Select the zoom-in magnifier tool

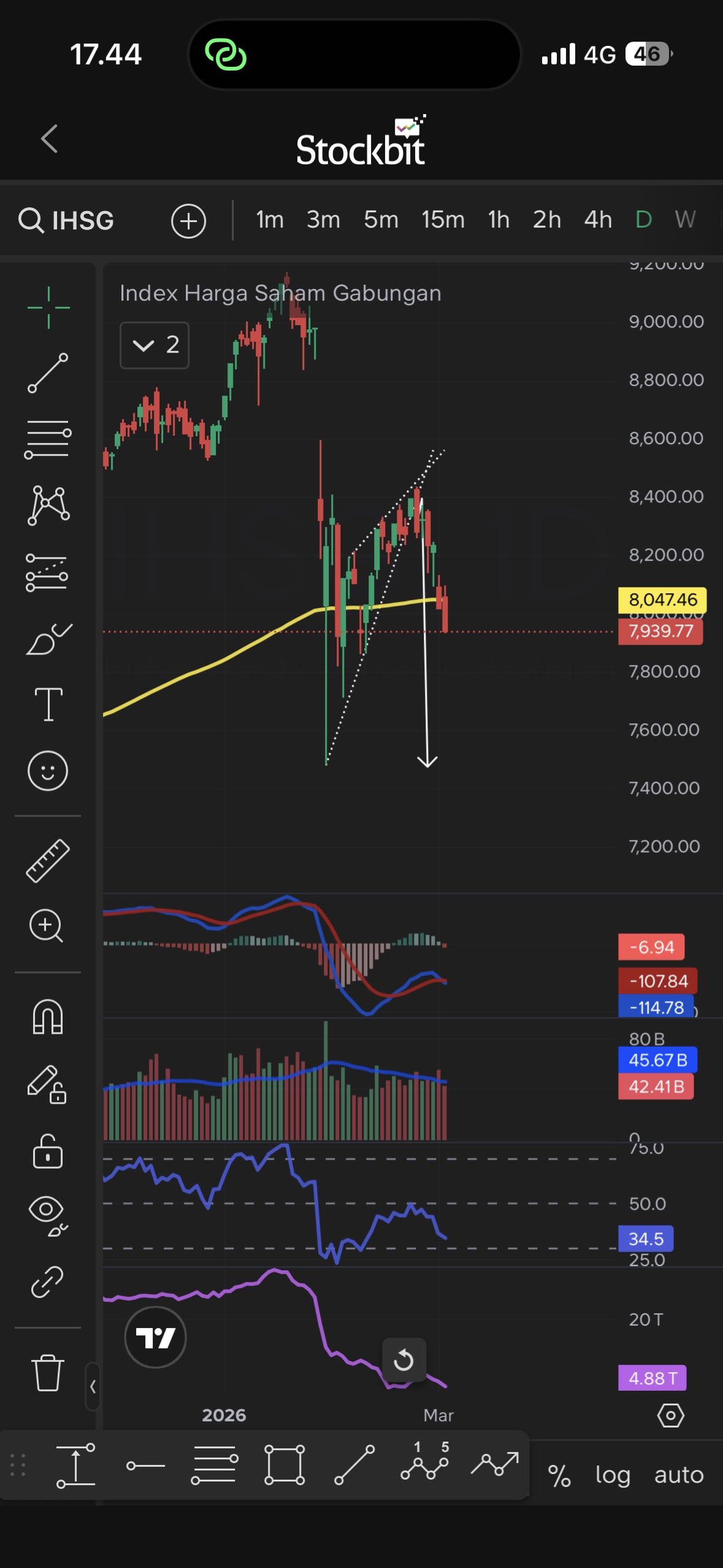pos(47,926)
